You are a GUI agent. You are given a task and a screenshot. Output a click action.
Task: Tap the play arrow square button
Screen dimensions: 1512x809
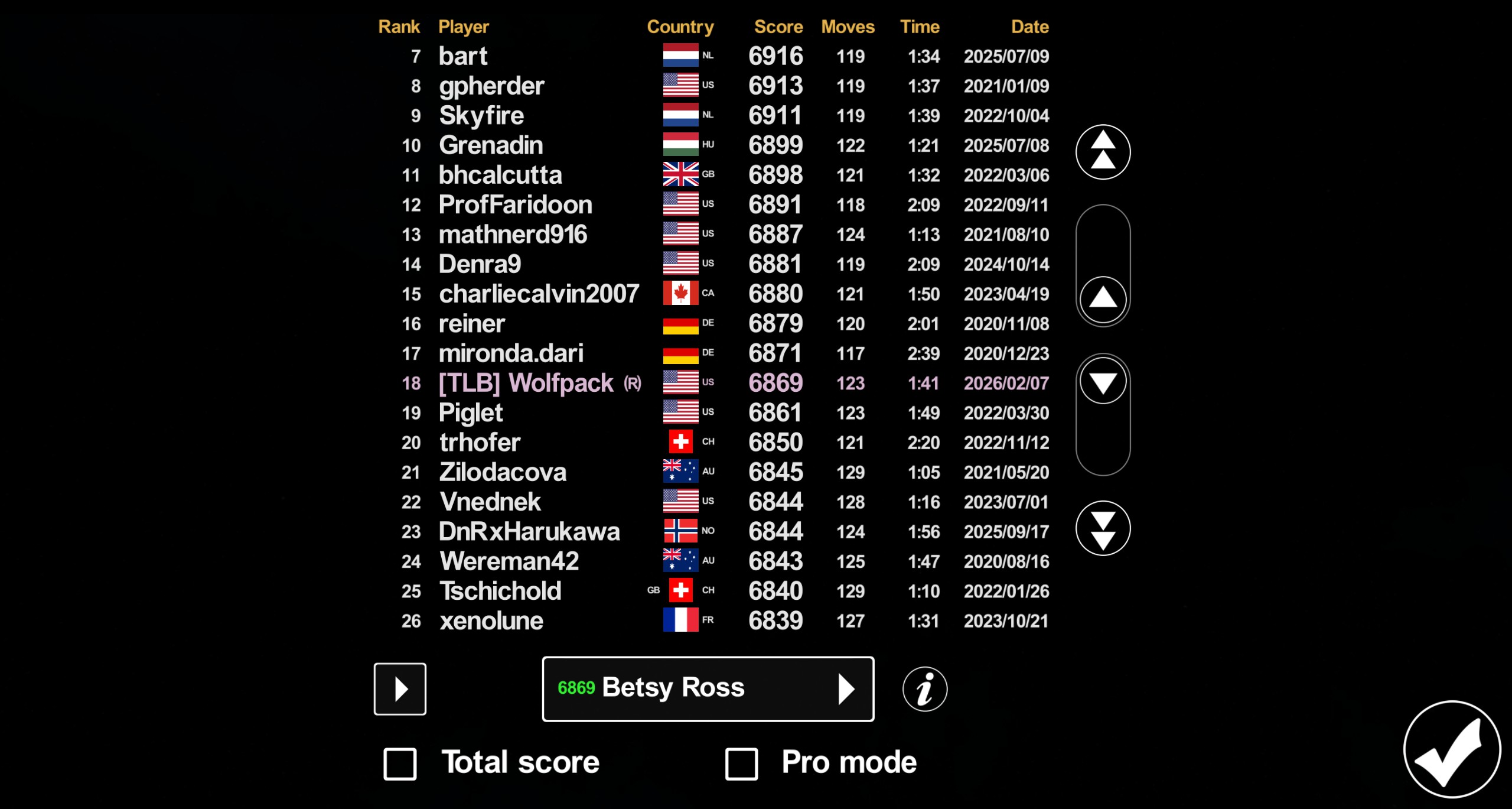400,688
